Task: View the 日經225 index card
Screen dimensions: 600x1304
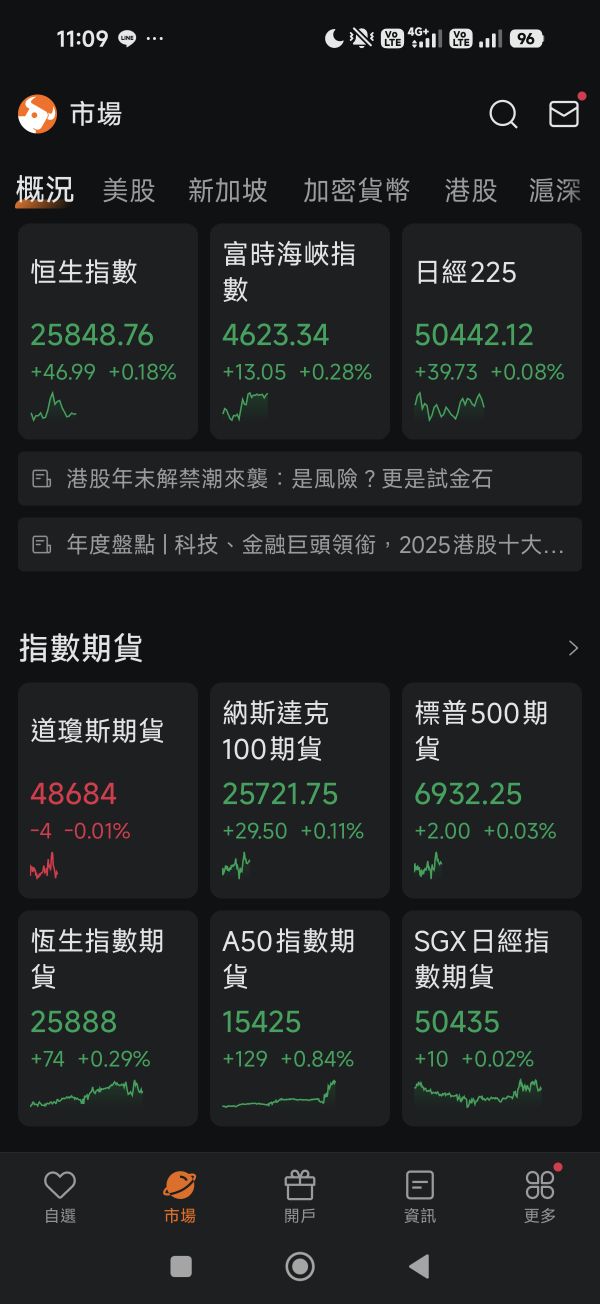Action: (x=492, y=331)
